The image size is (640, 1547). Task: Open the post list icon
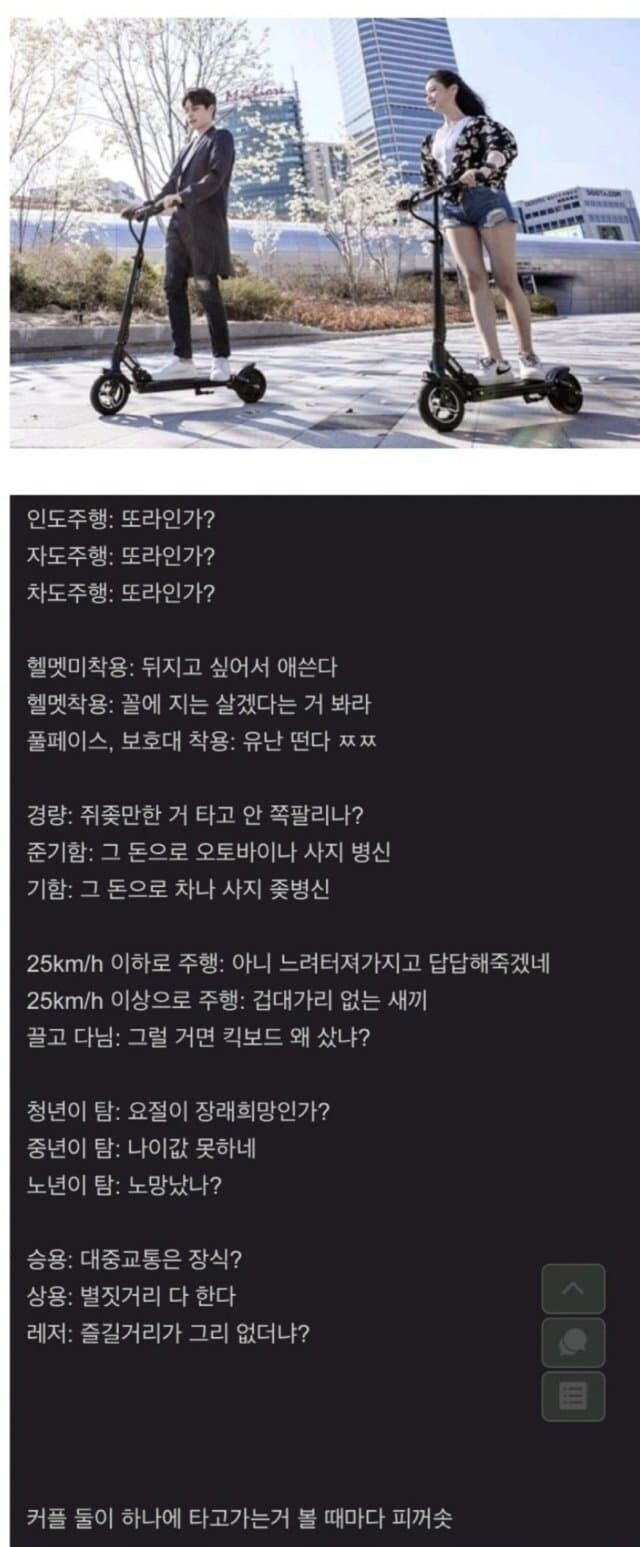[573, 1396]
